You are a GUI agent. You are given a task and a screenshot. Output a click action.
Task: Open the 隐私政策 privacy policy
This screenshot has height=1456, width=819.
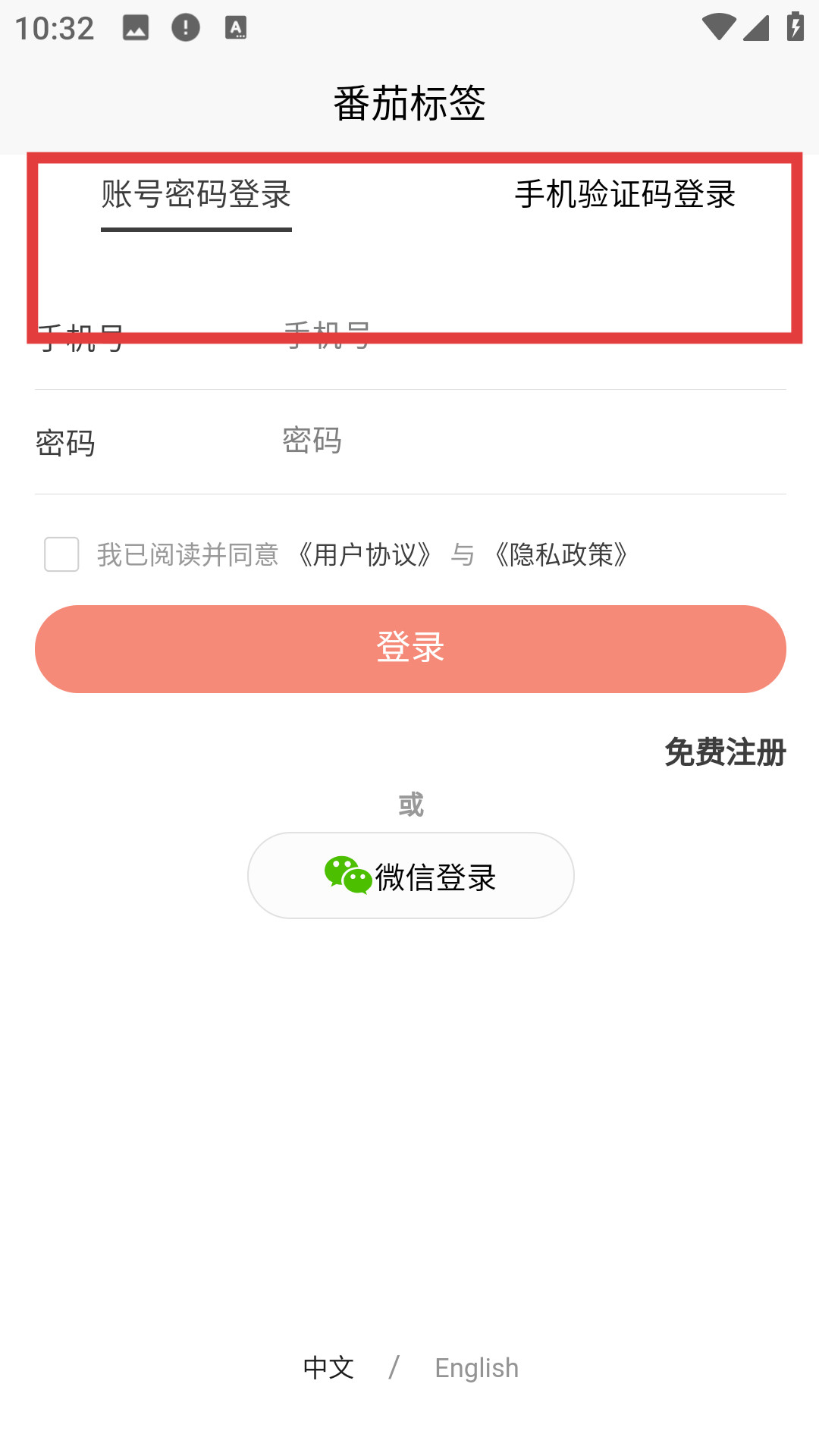click(x=563, y=556)
